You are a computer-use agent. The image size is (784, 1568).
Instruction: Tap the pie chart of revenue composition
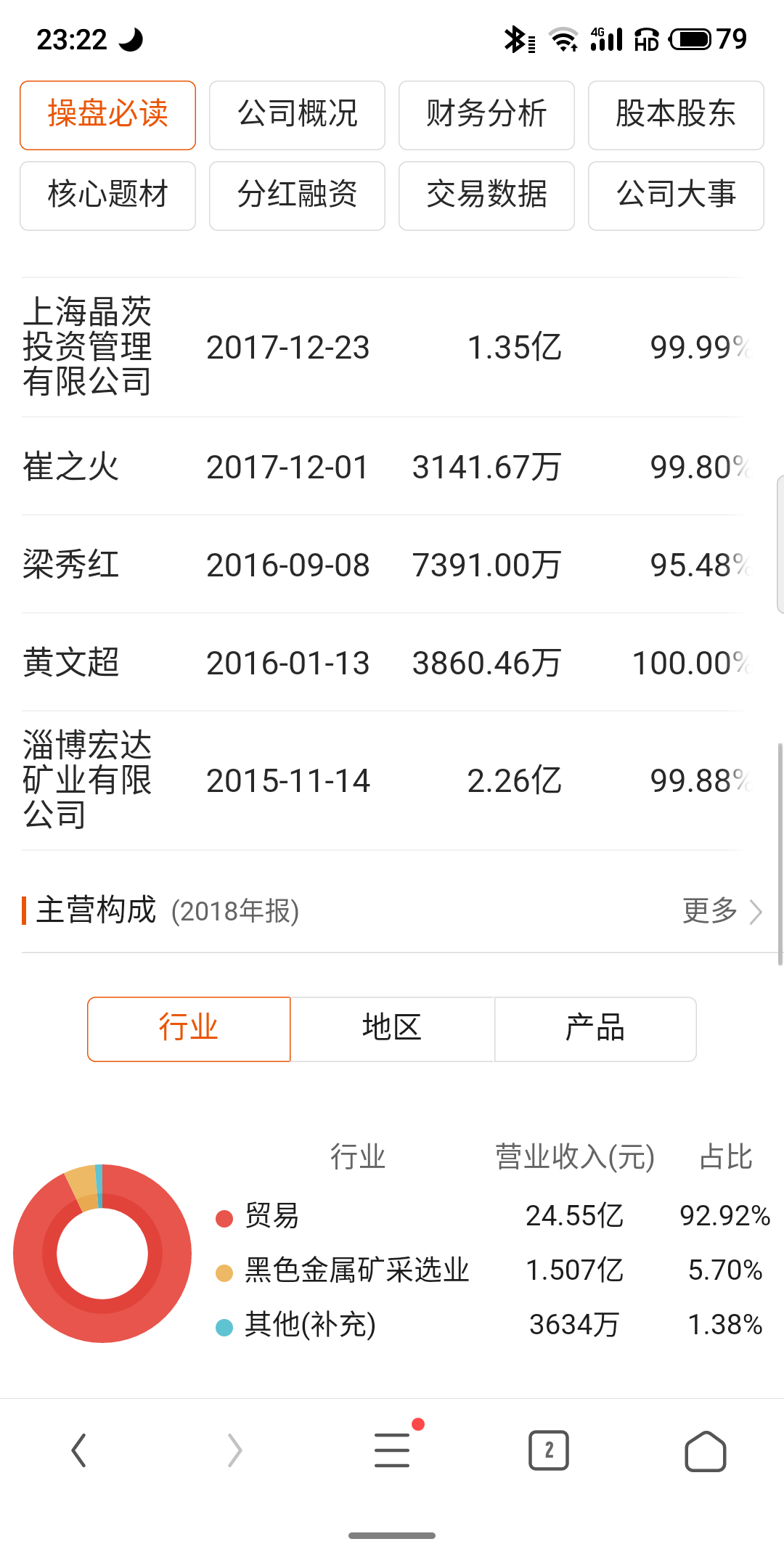[x=102, y=1252]
